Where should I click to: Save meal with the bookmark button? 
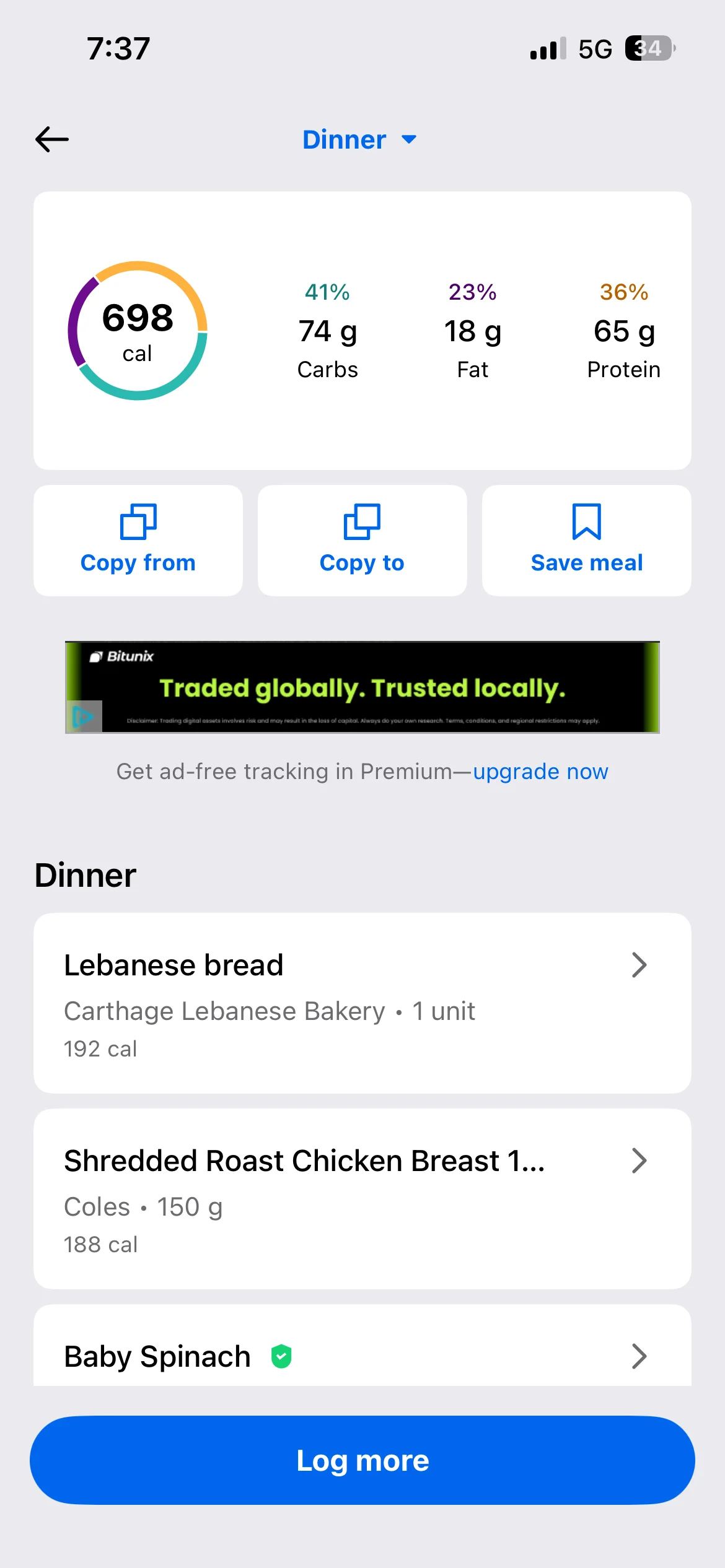coord(586,540)
